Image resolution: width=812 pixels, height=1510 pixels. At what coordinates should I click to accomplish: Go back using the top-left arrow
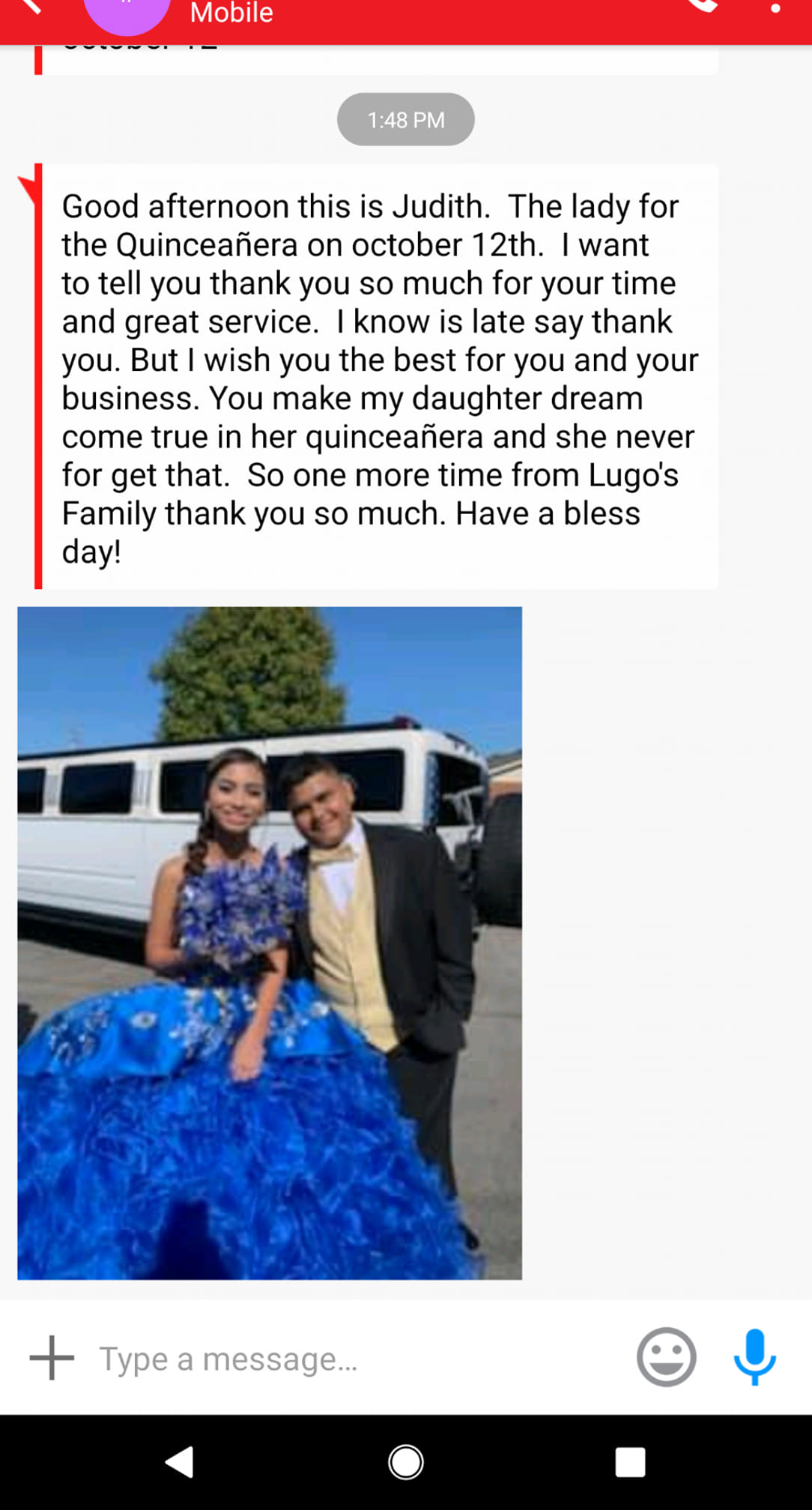(30, 6)
